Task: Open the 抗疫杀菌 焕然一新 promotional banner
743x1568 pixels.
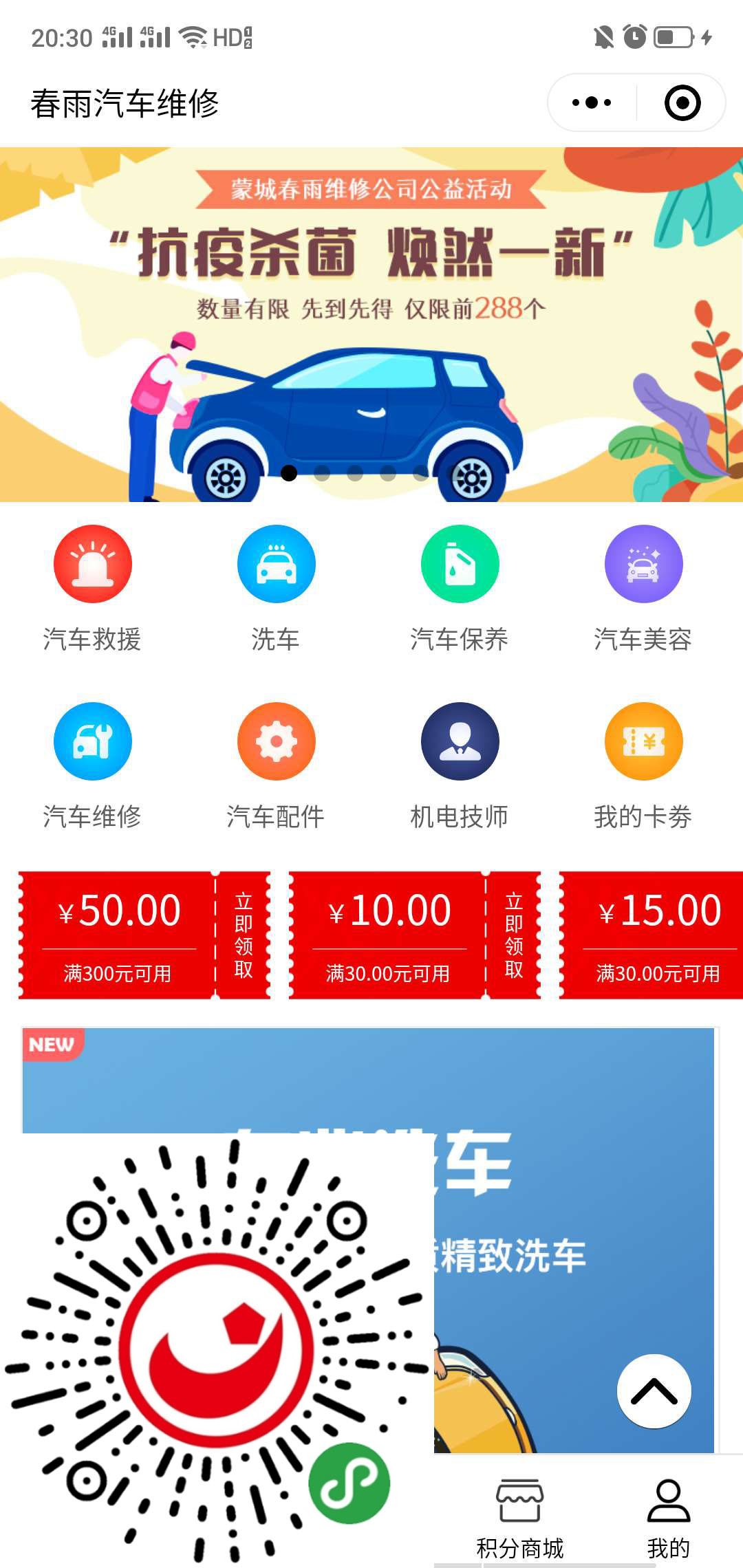Action: (x=371, y=323)
